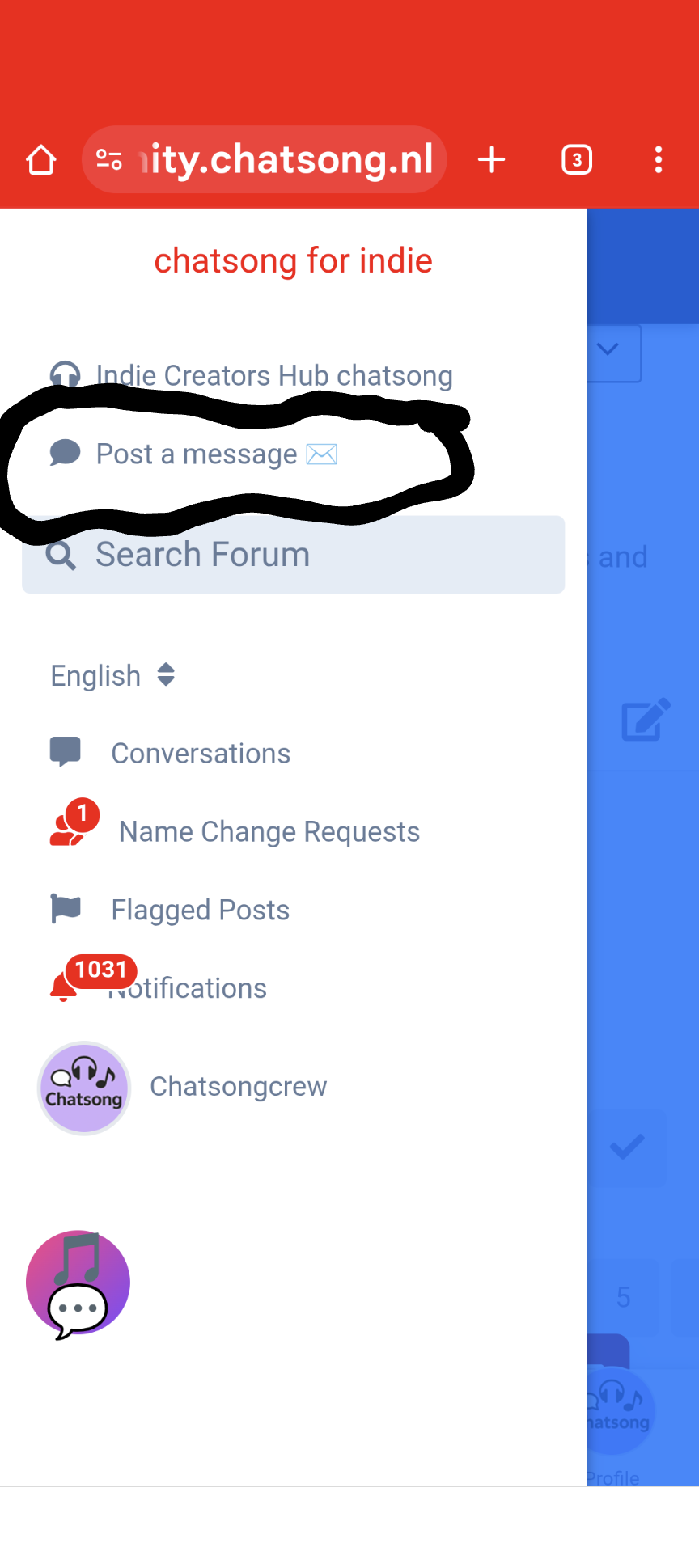The height and width of the screenshot is (1568, 699).
Task: Open the browser overflow menu
Action: click(x=659, y=160)
